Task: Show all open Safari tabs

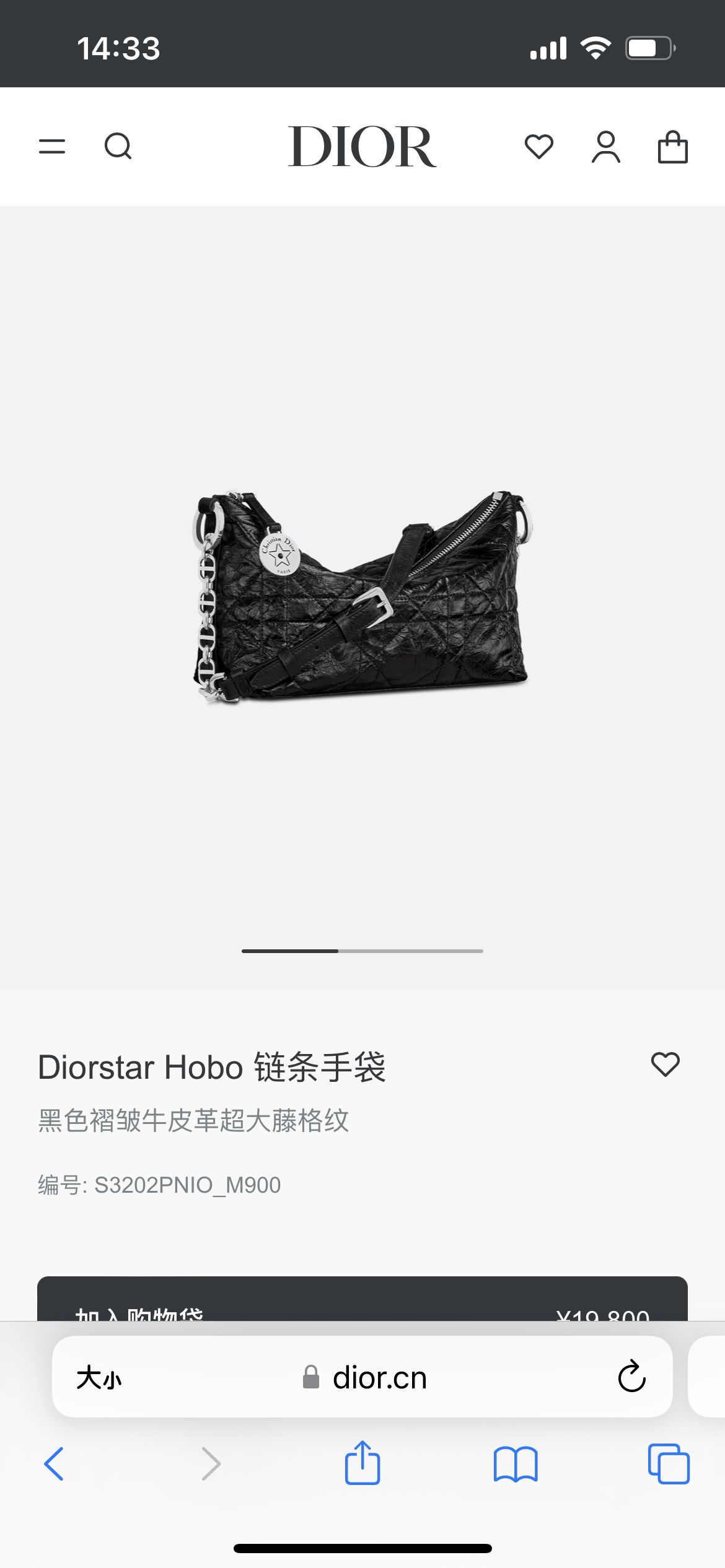Action: 668,1464
